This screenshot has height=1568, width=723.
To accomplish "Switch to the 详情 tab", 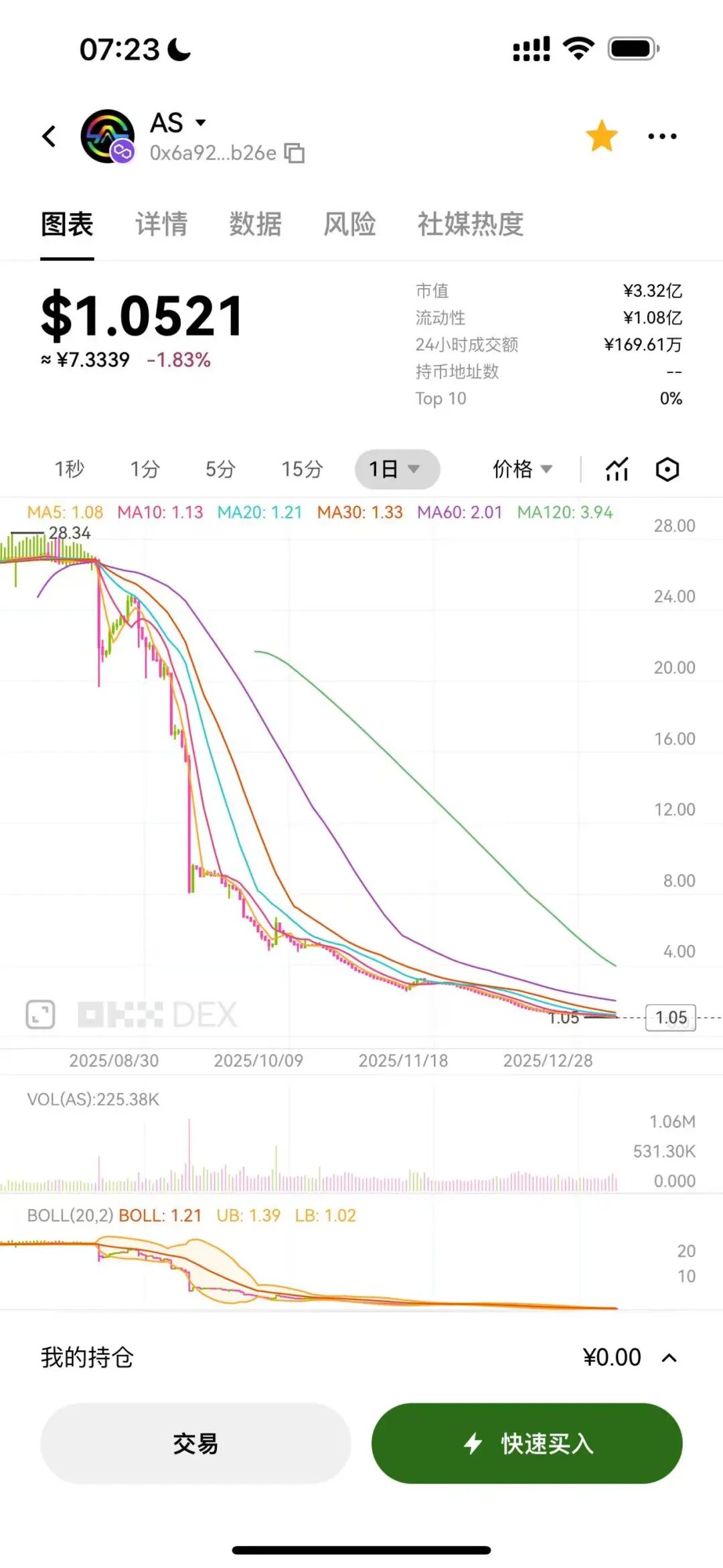I will tap(161, 224).
